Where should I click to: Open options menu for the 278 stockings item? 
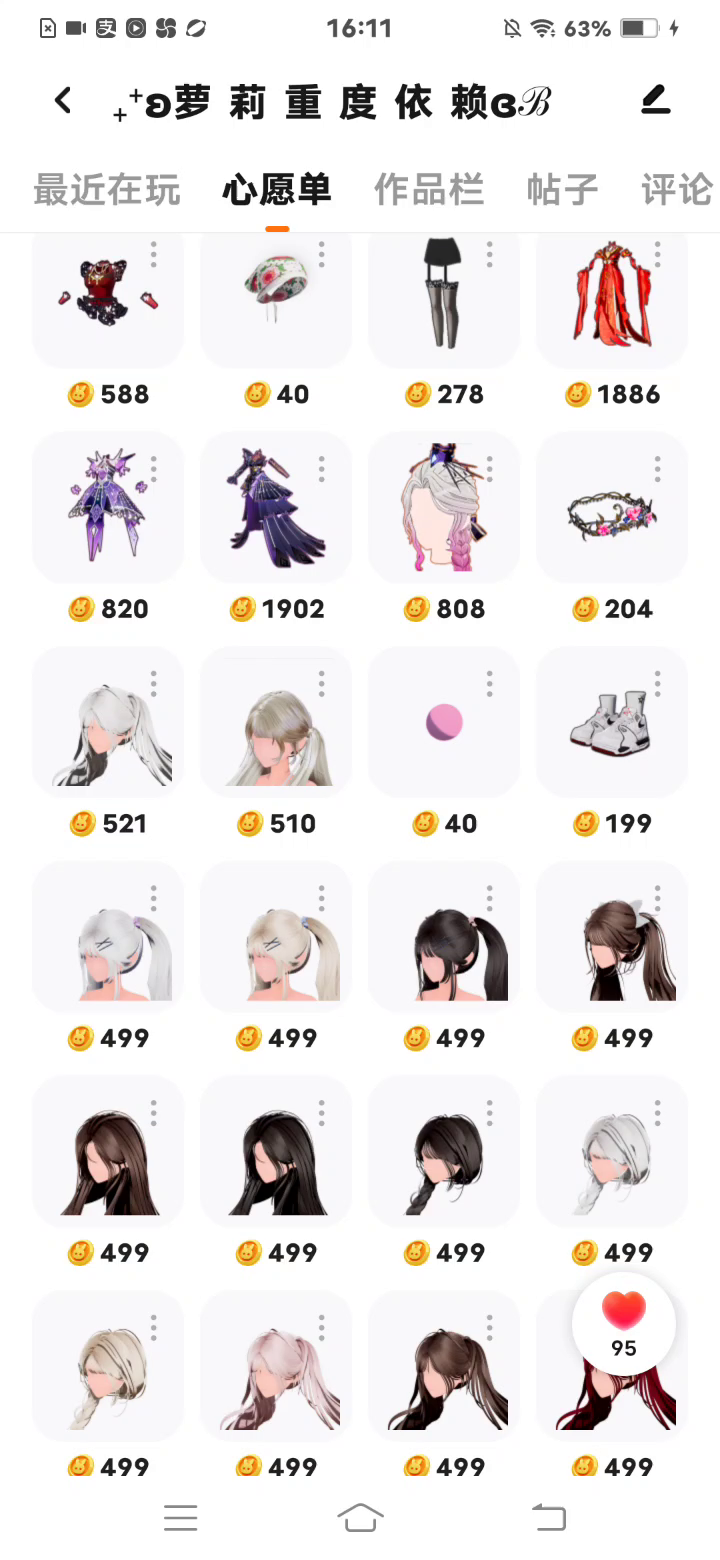tap(490, 254)
